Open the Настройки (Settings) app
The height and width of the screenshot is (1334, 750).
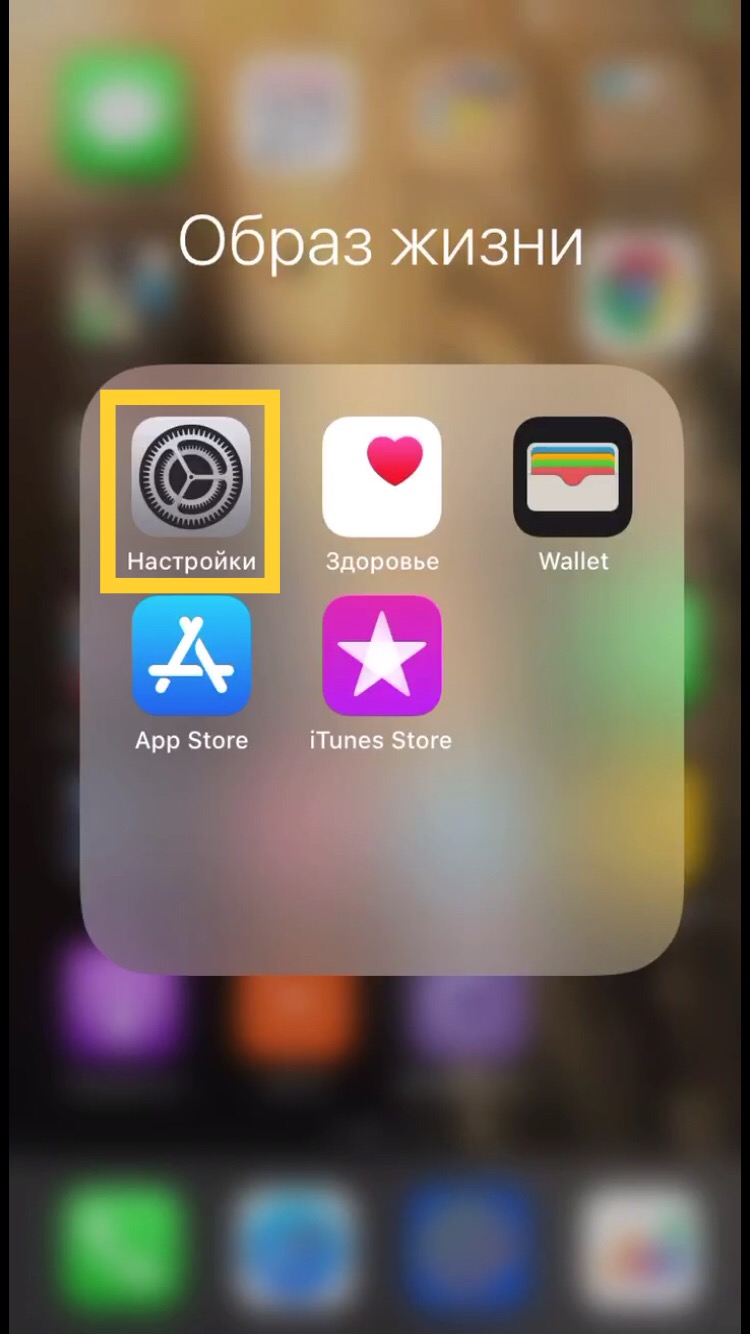tap(191, 477)
